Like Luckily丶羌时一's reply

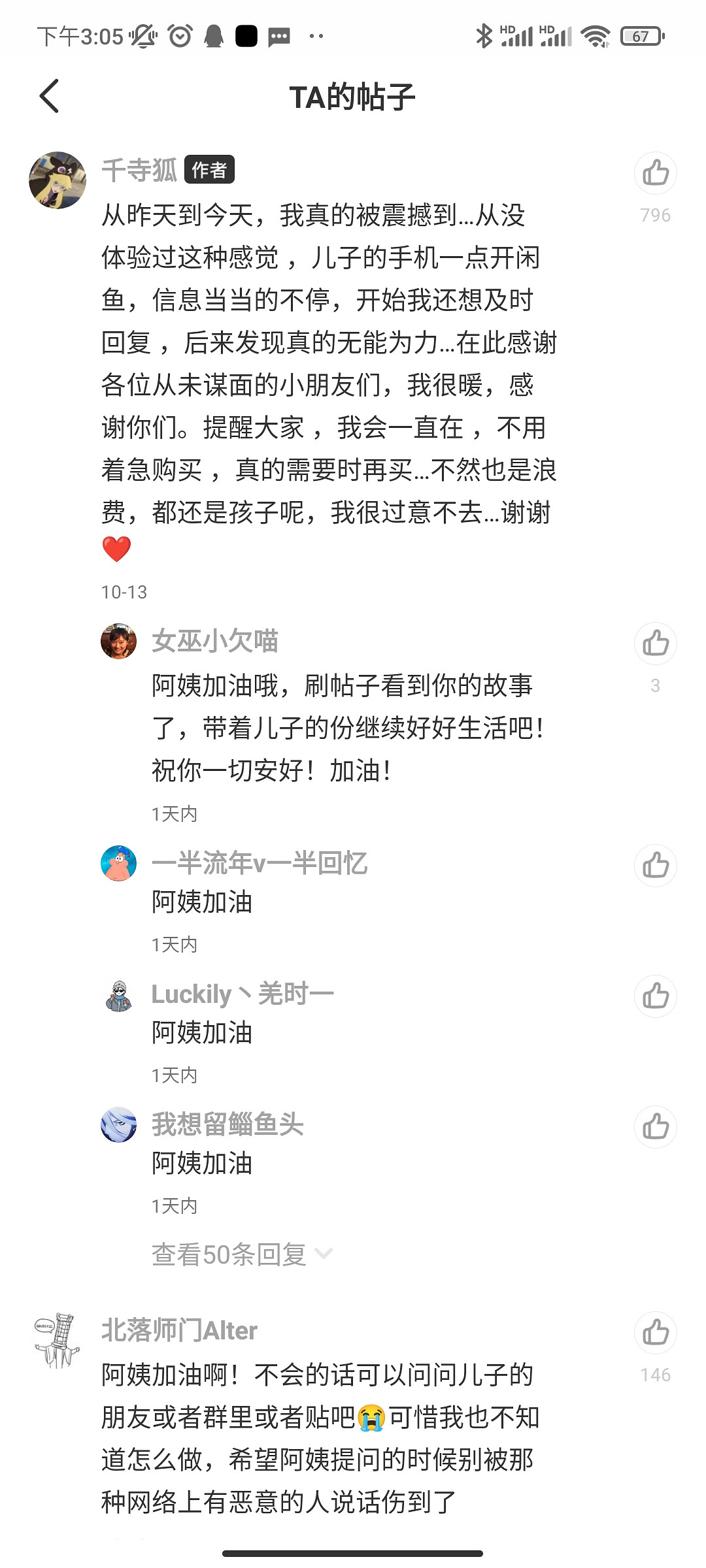[x=657, y=994]
